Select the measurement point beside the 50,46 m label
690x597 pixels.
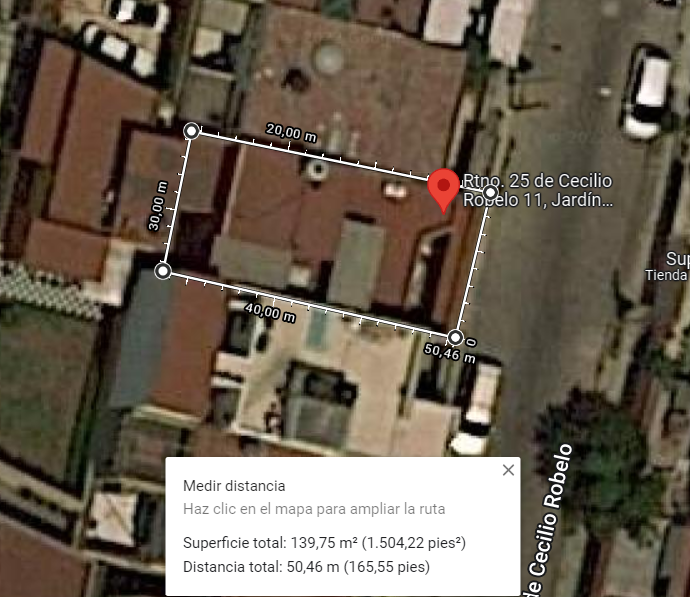click(456, 337)
